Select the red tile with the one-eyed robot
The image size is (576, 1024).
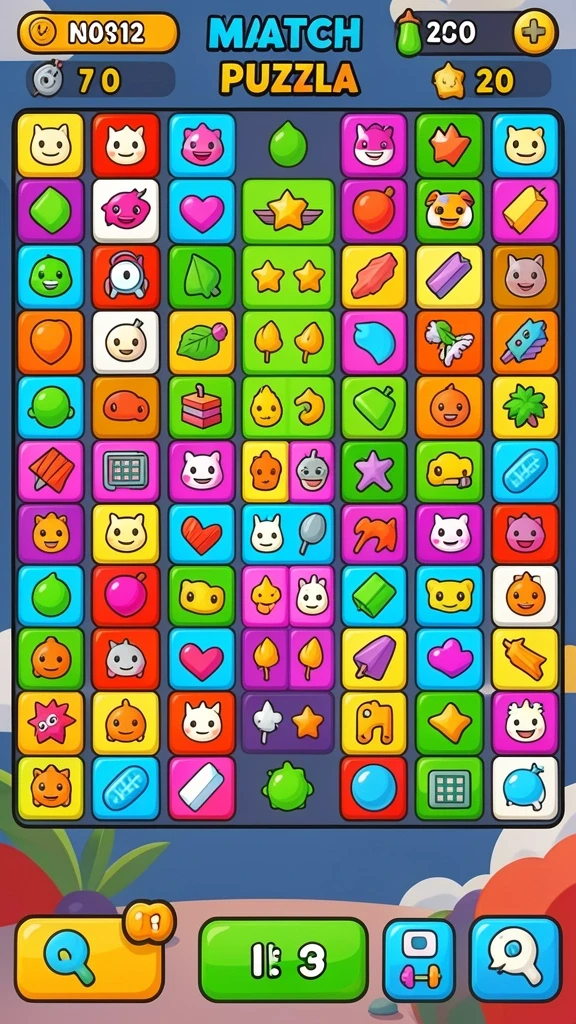[x=125, y=276]
